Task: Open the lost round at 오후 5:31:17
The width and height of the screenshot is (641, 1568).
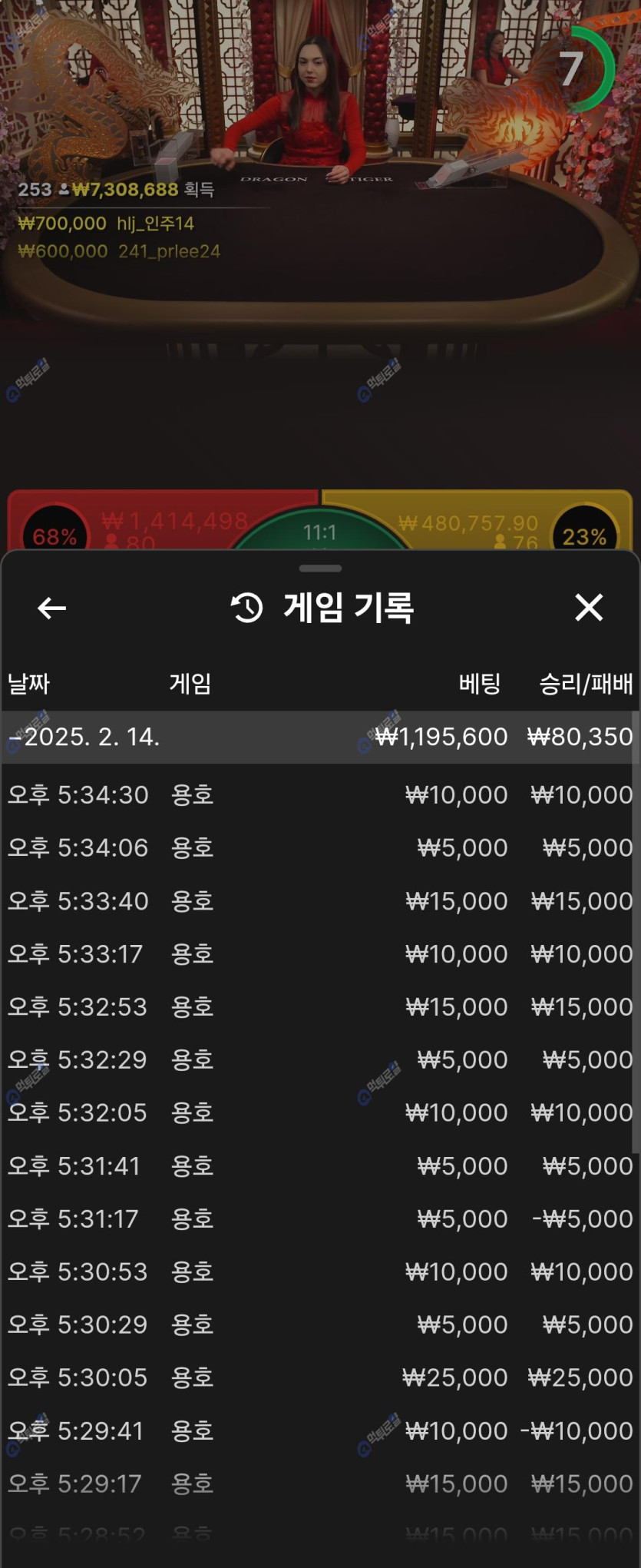Action: (319, 1218)
